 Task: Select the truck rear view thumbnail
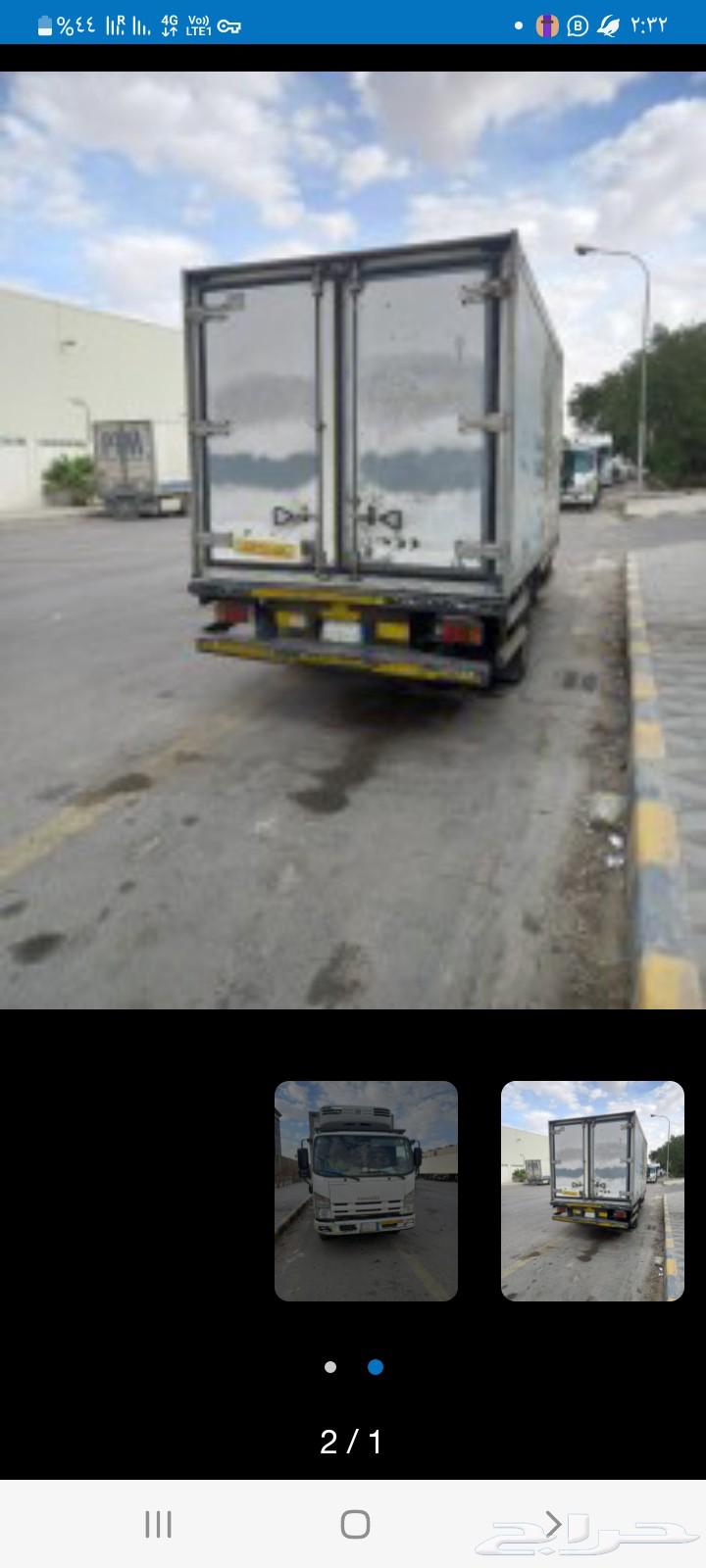592,1191
